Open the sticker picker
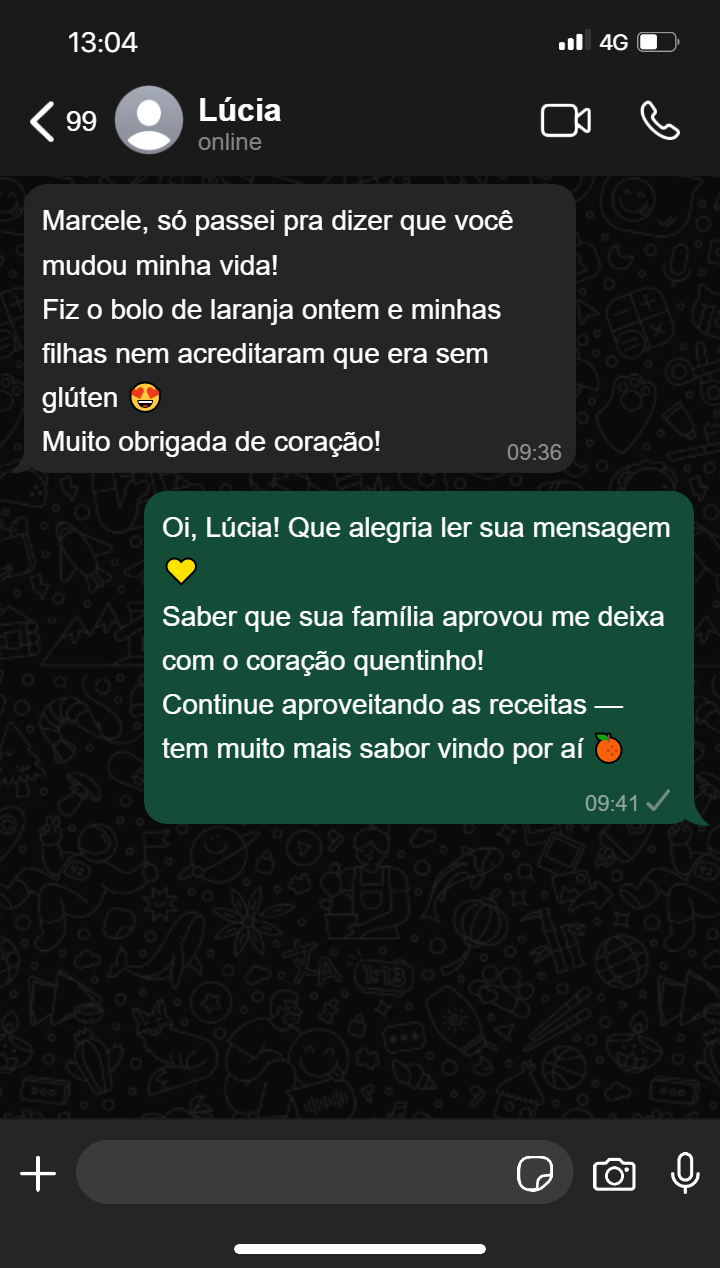Screen dimensions: 720x1268 [x=535, y=1173]
